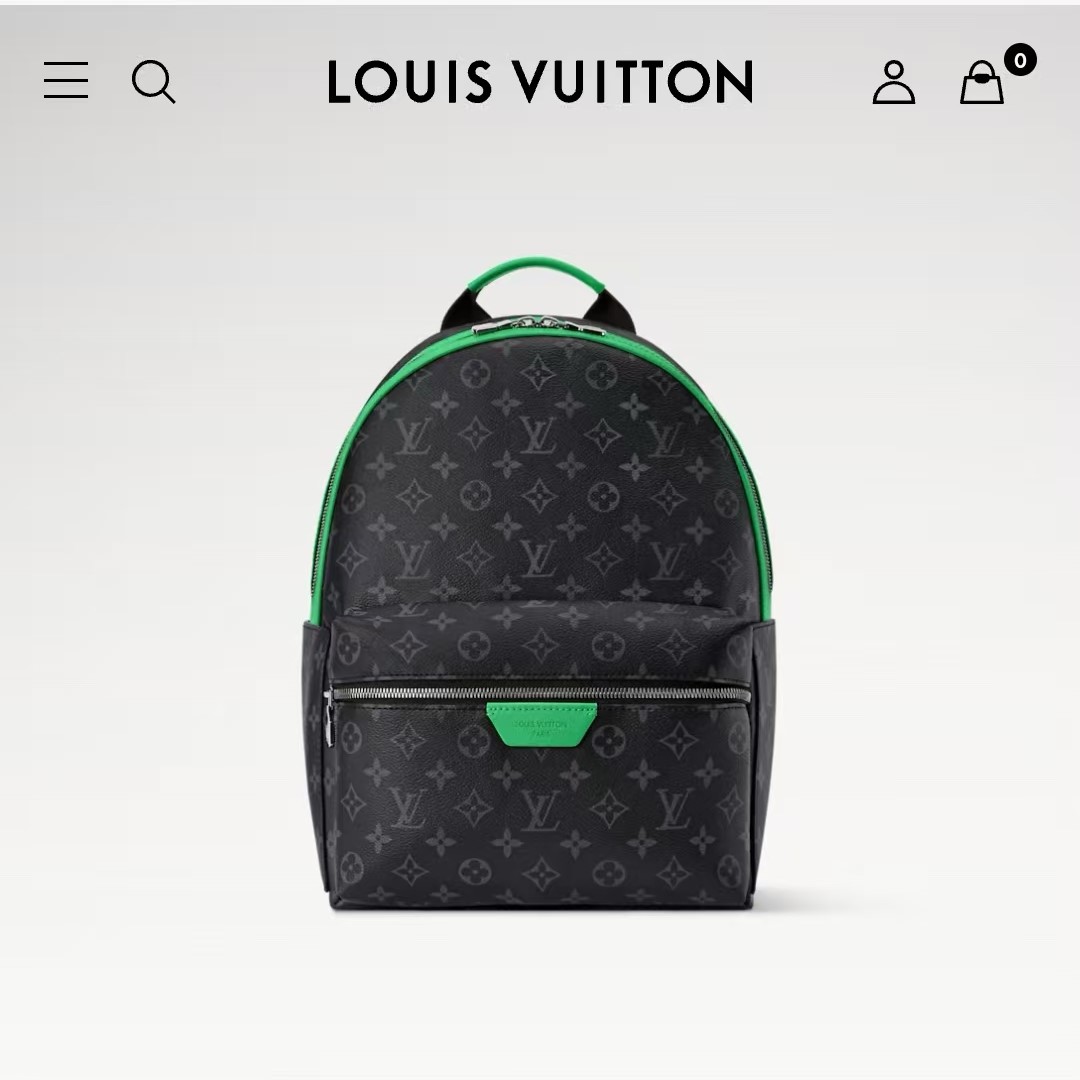The height and width of the screenshot is (1080, 1080).
Task: Open the shopping bag
Action: (983, 82)
